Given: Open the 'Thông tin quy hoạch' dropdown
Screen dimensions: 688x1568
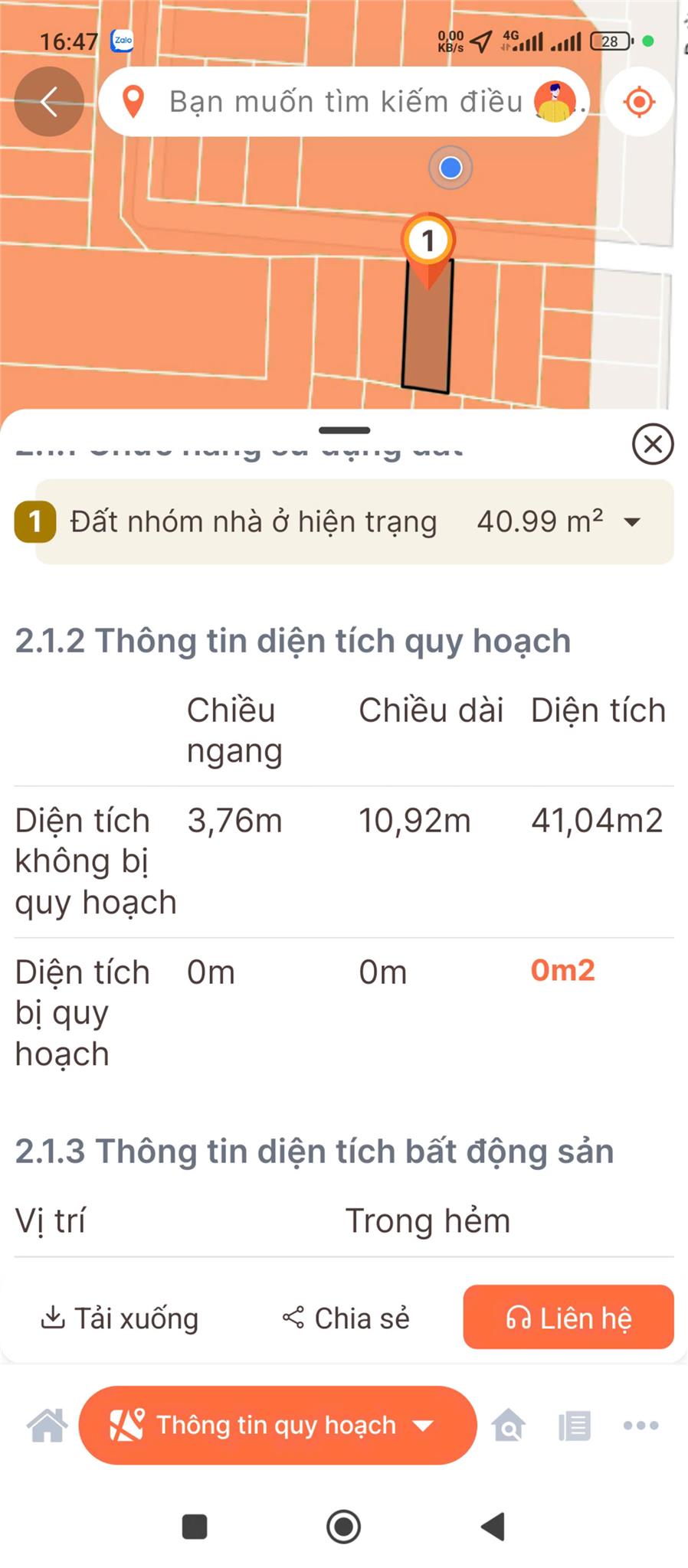Looking at the screenshot, I should 277,1426.
